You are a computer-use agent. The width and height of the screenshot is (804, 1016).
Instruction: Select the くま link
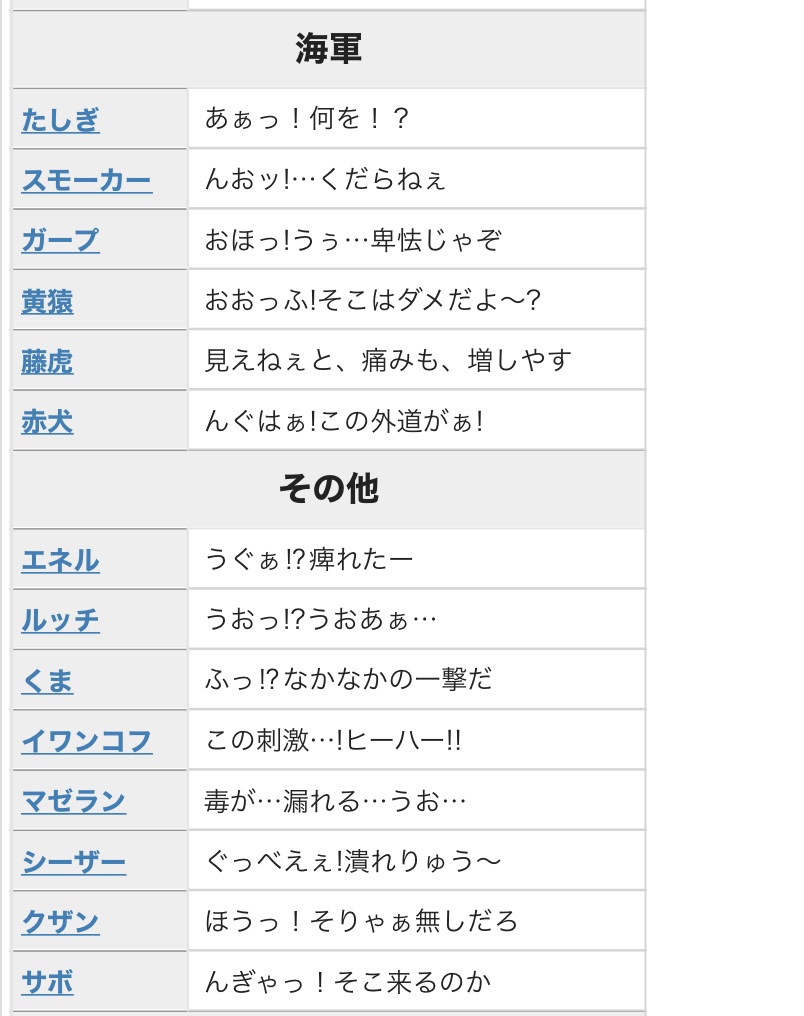[47, 681]
